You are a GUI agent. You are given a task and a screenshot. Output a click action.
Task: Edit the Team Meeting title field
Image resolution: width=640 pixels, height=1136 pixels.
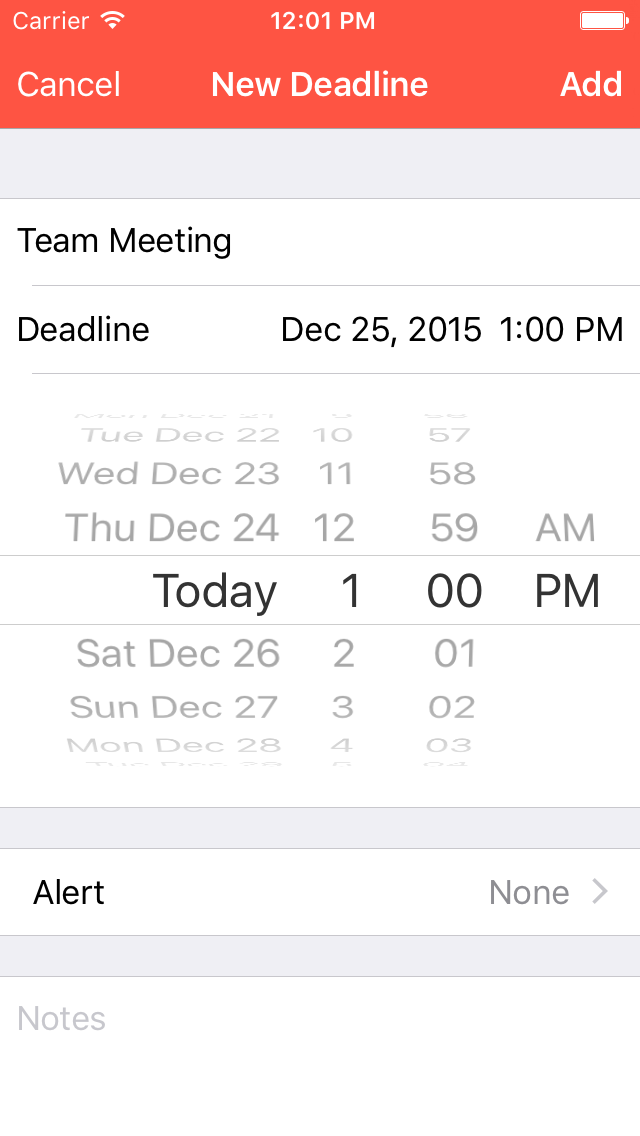tap(320, 241)
